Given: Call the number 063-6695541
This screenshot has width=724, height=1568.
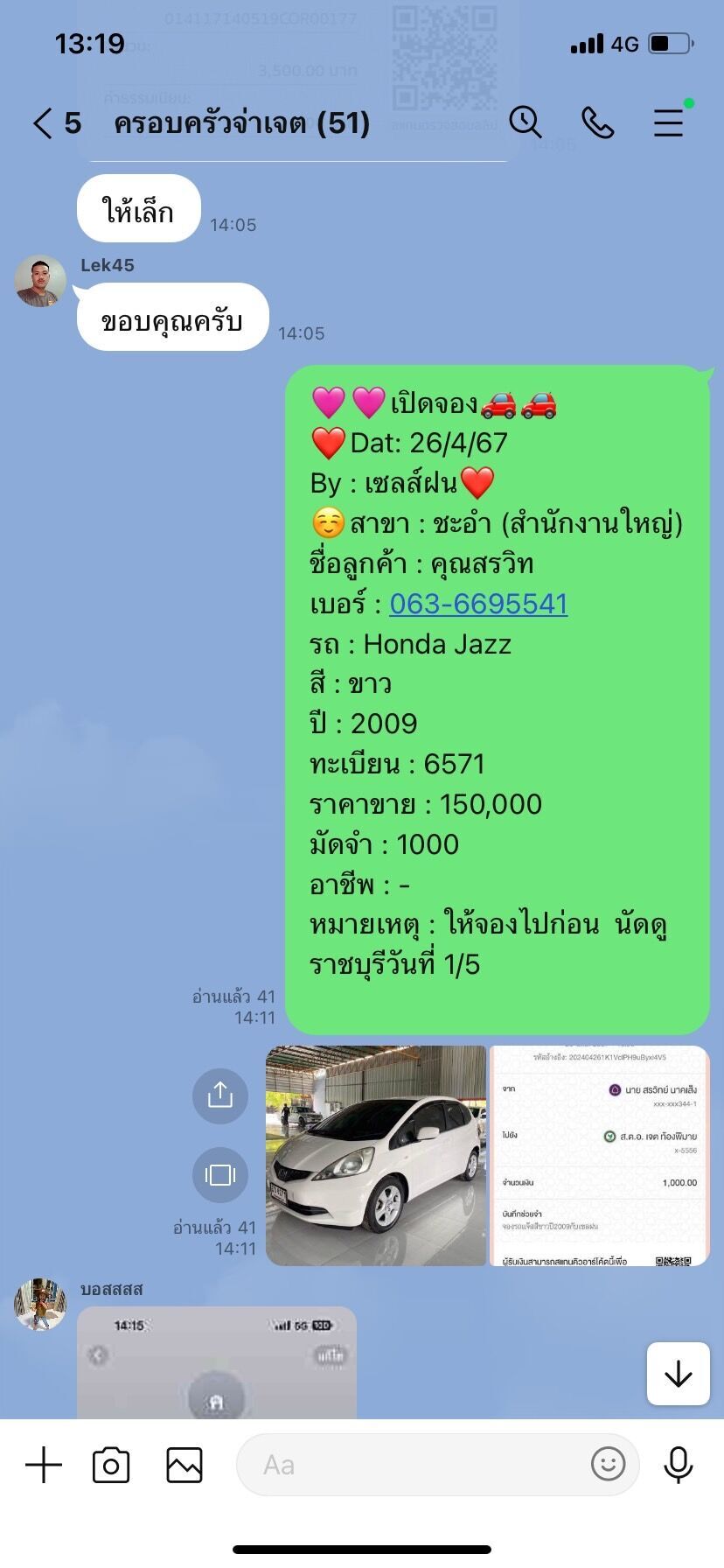Looking at the screenshot, I should click(478, 604).
